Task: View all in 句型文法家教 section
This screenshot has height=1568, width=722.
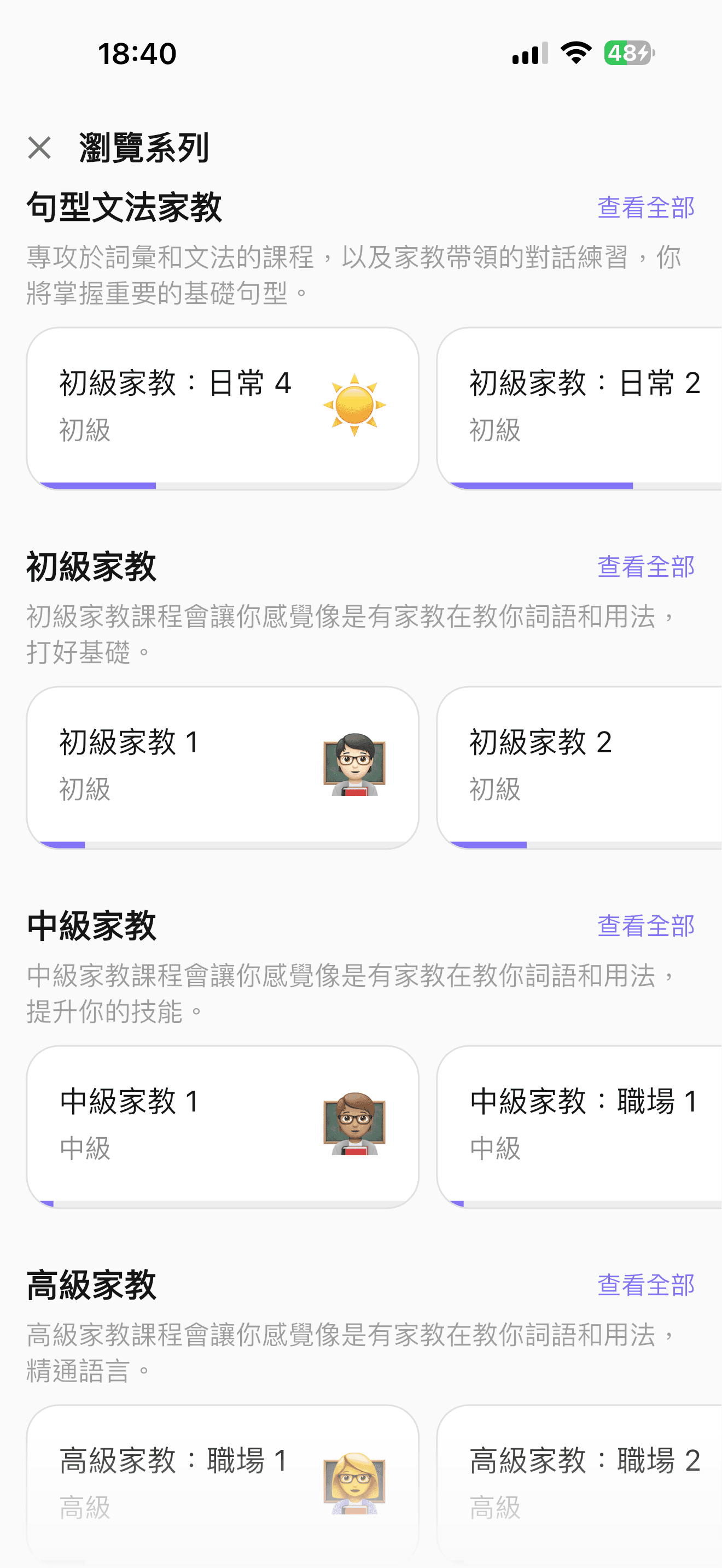Action: [x=645, y=208]
